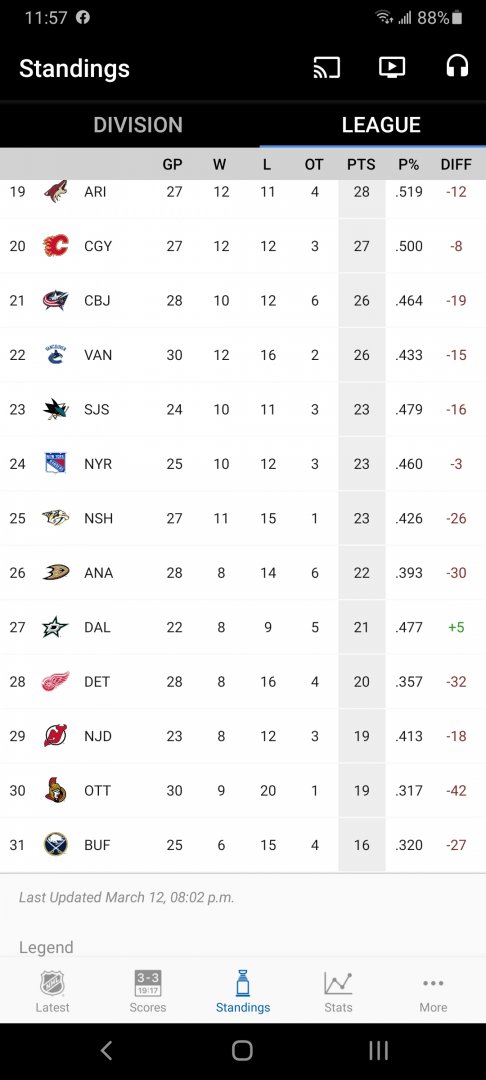Open the VAN team row

coord(243,355)
